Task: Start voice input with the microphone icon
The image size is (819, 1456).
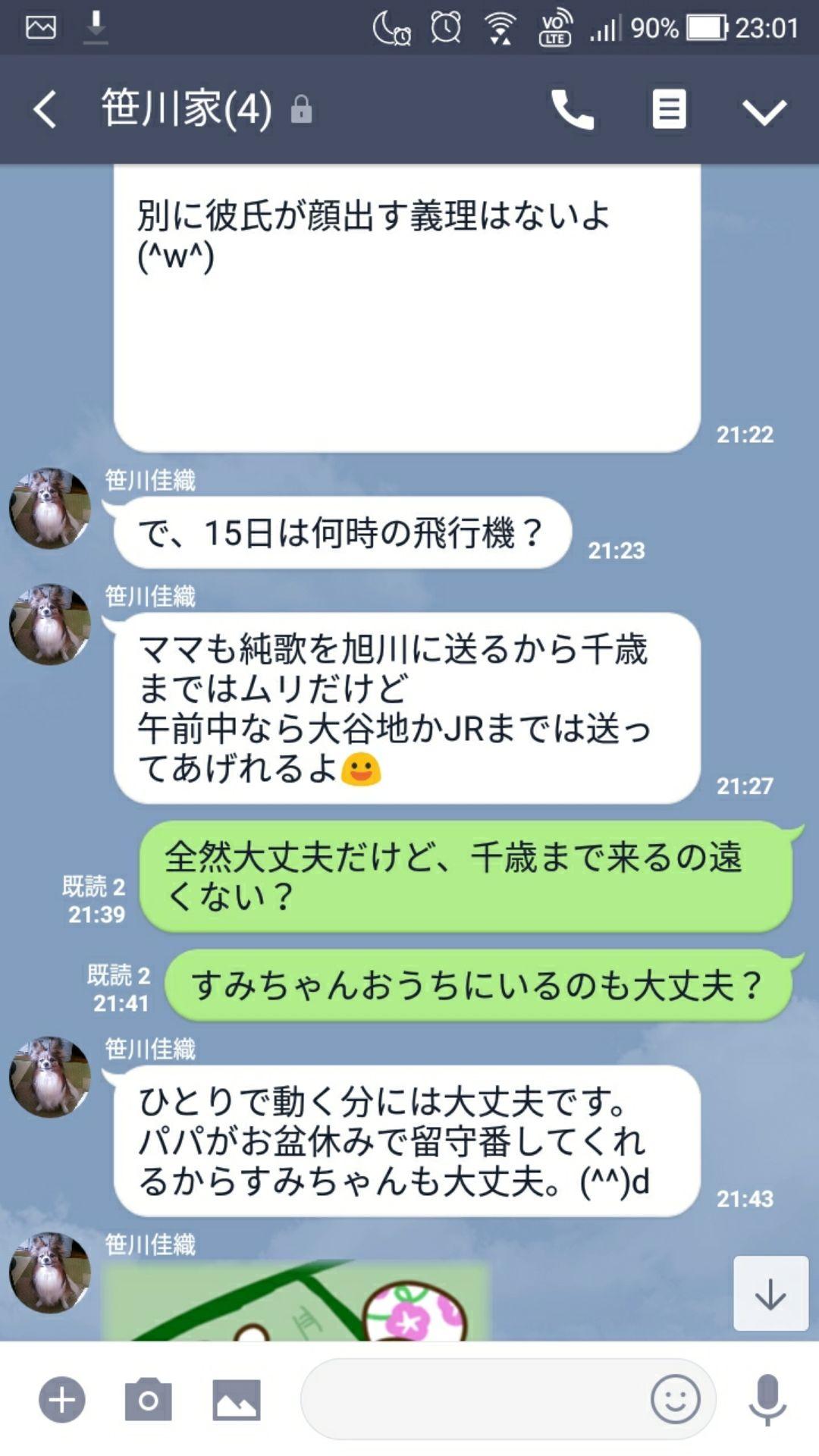Action: pos(768,1398)
